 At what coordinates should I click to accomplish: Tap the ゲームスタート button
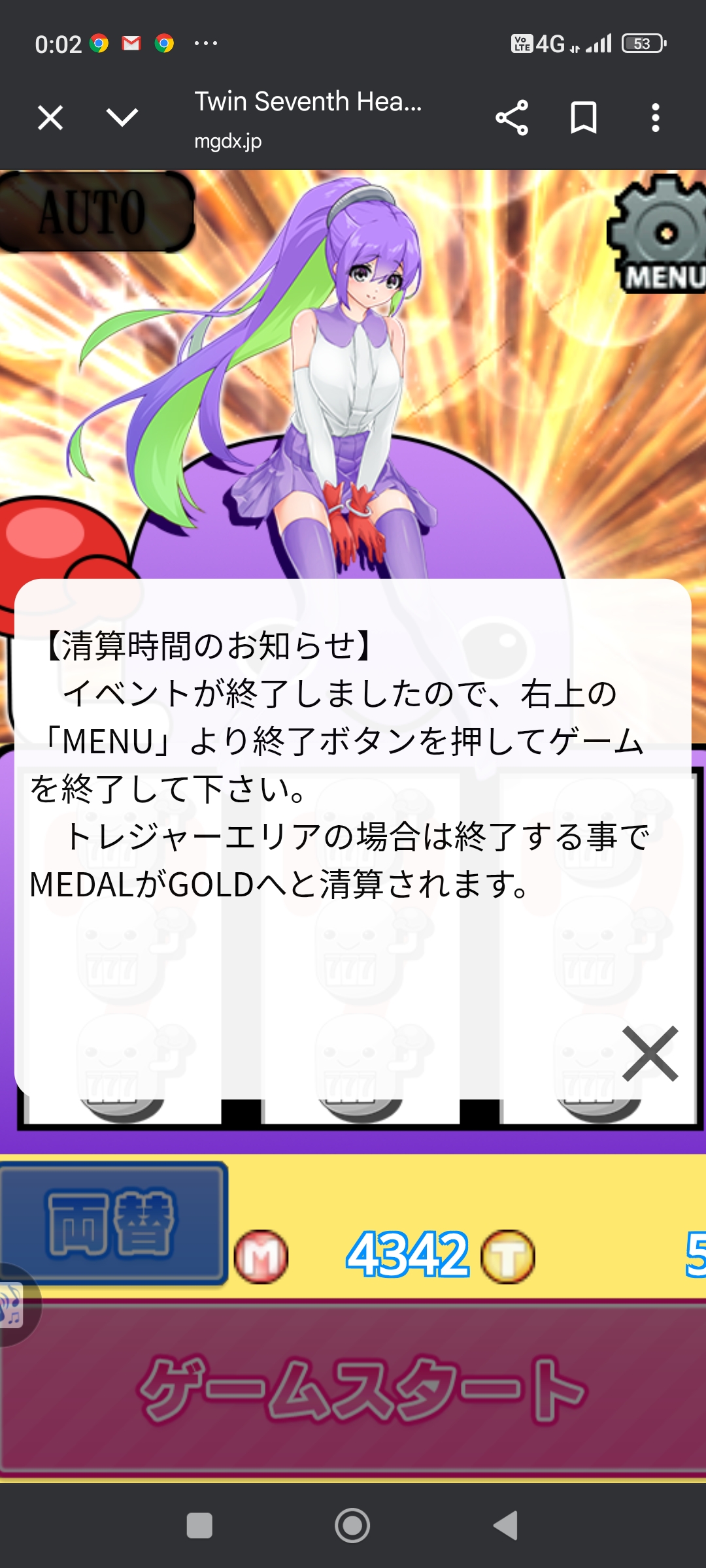(x=353, y=1388)
